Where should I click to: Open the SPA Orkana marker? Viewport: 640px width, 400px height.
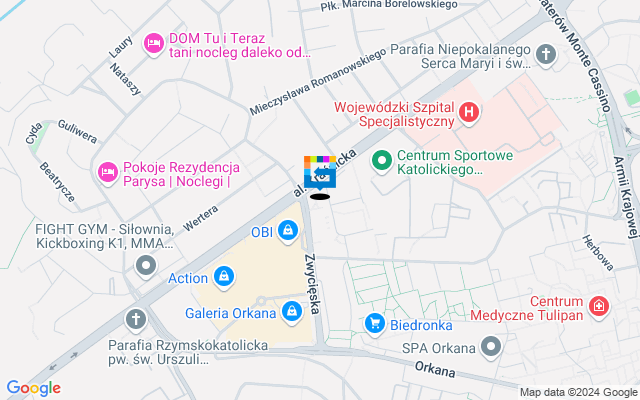pyautogui.click(x=491, y=347)
